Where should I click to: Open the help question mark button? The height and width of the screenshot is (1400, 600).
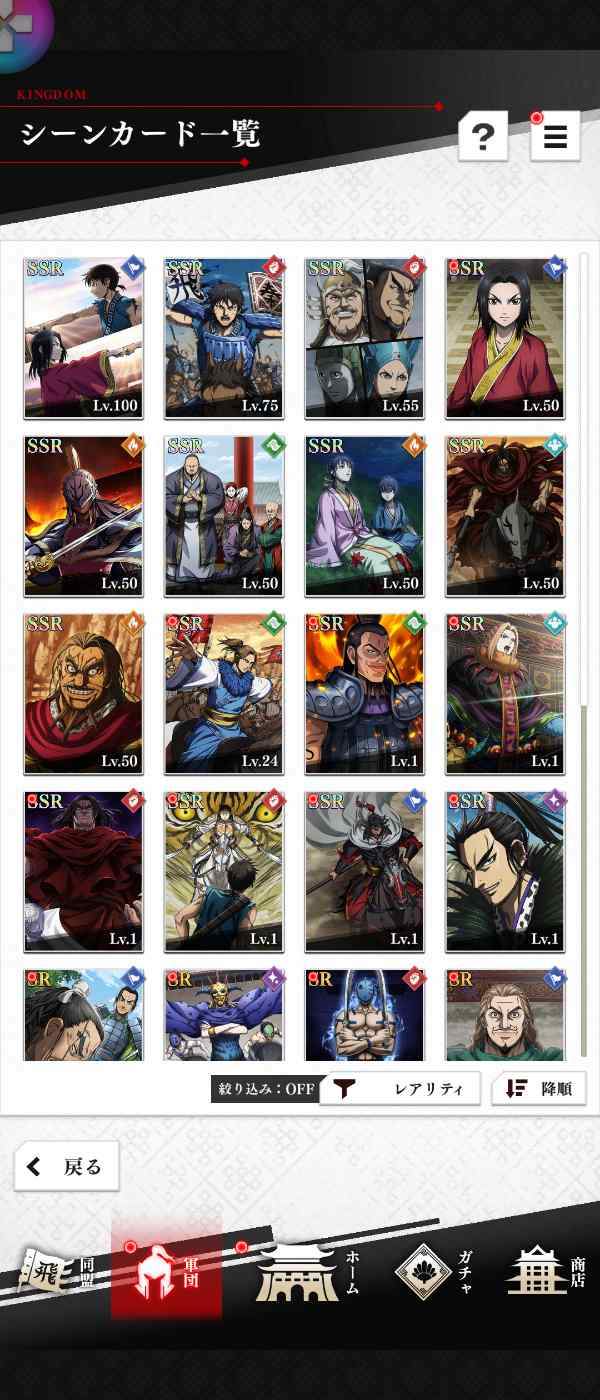click(483, 136)
